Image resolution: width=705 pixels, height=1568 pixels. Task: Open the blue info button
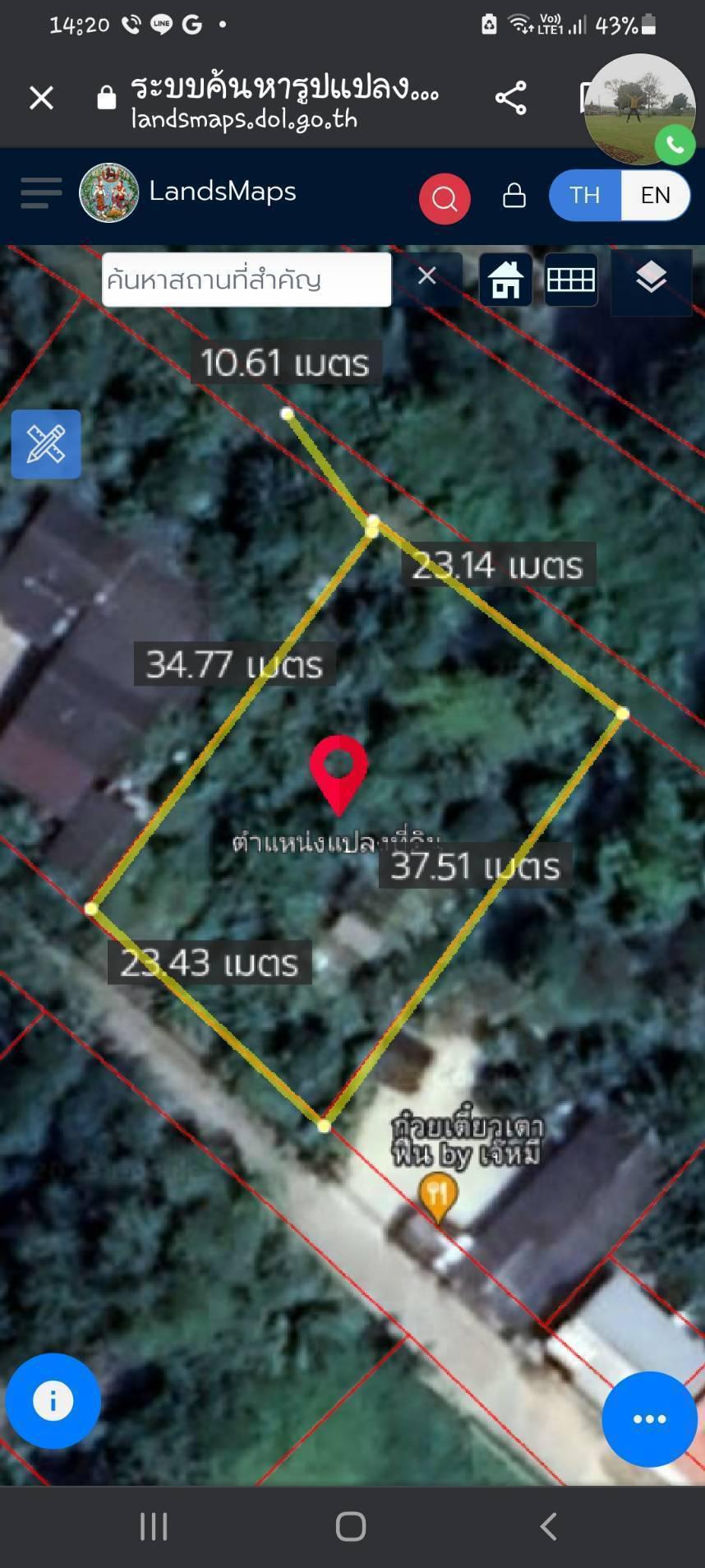53,1400
